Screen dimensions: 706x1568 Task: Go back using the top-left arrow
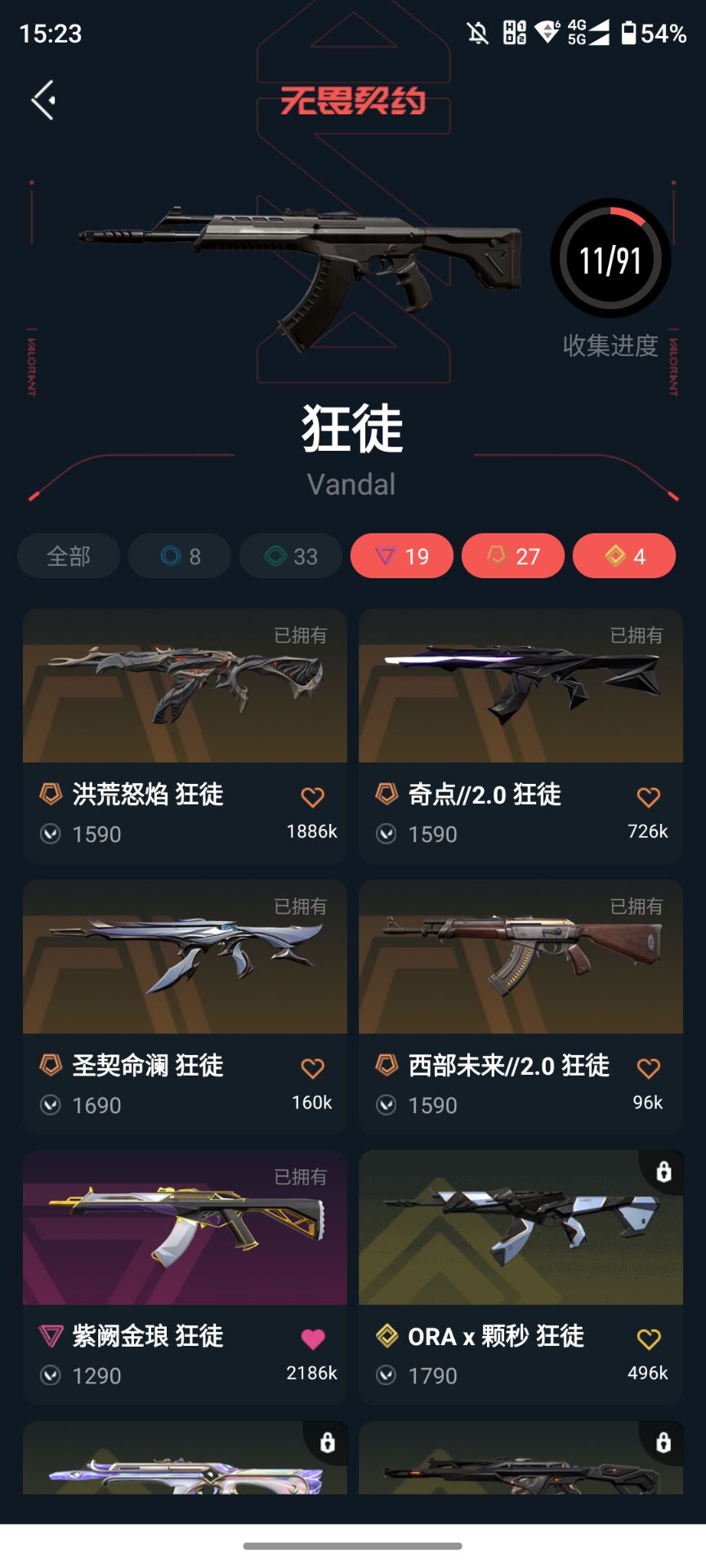44,100
